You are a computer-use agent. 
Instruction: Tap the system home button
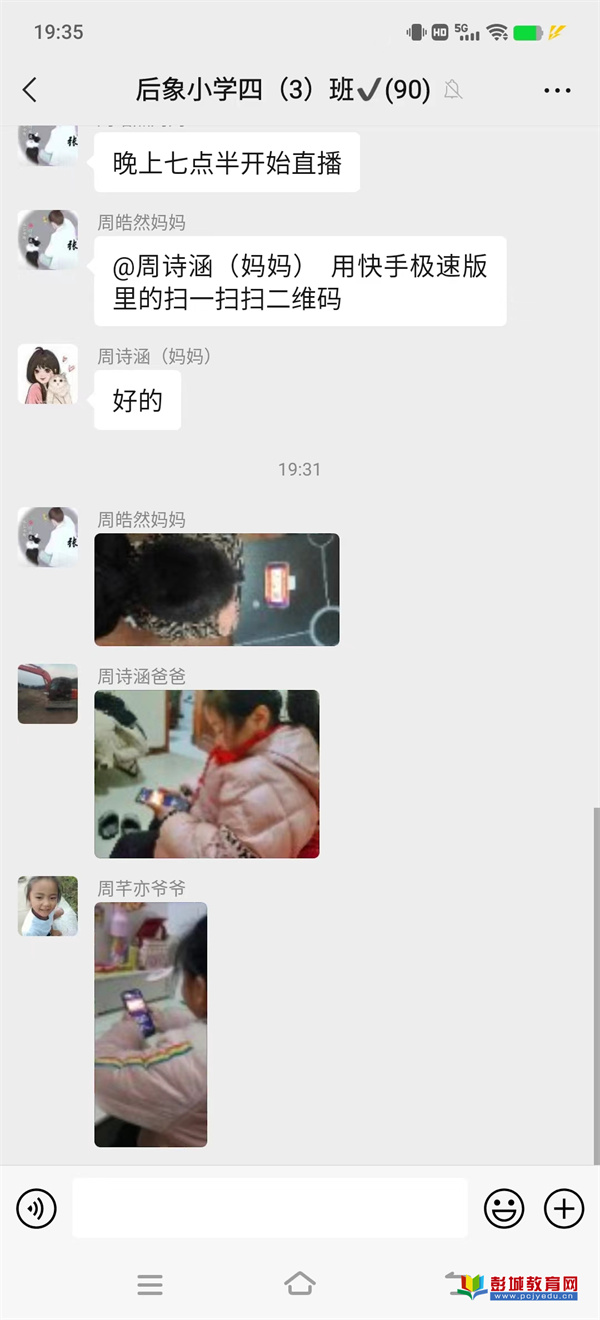tap(300, 1283)
